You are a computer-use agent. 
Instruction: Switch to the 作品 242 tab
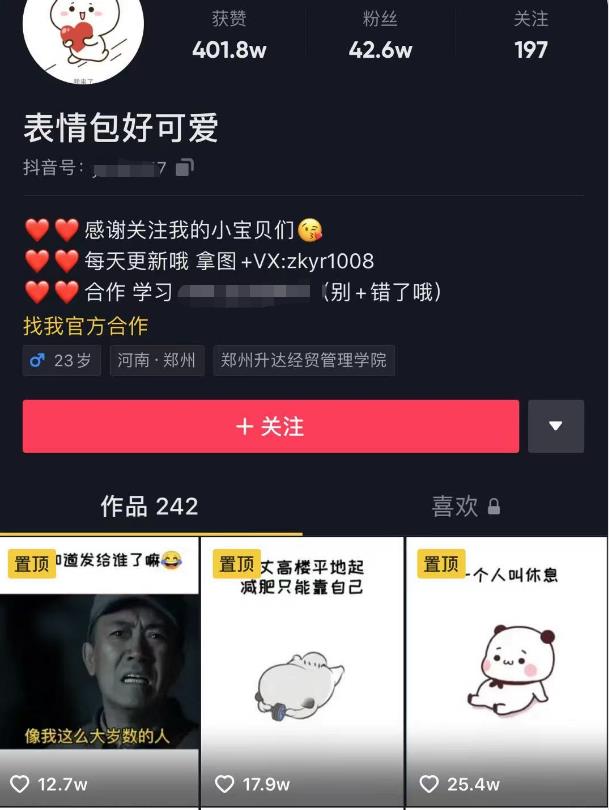(149, 506)
